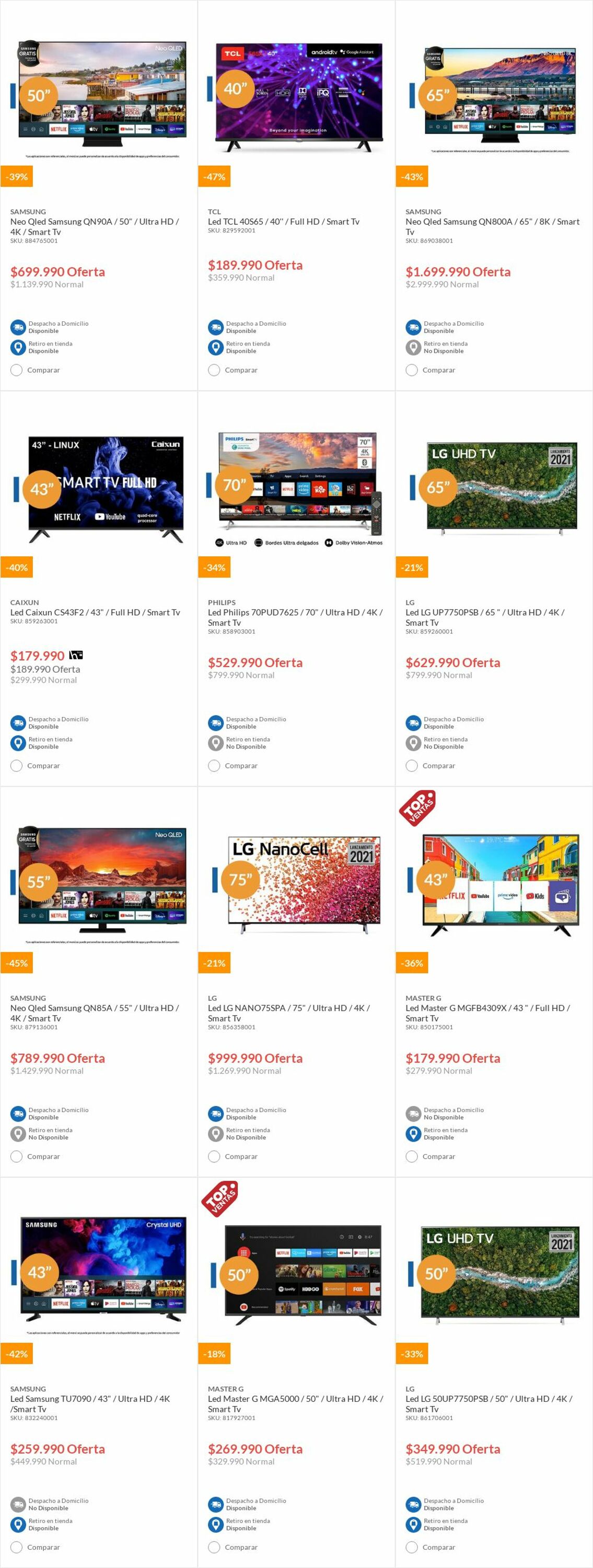
Task: Select Comparar for the TCL 40S65
Action: pyautogui.click(x=214, y=370)
